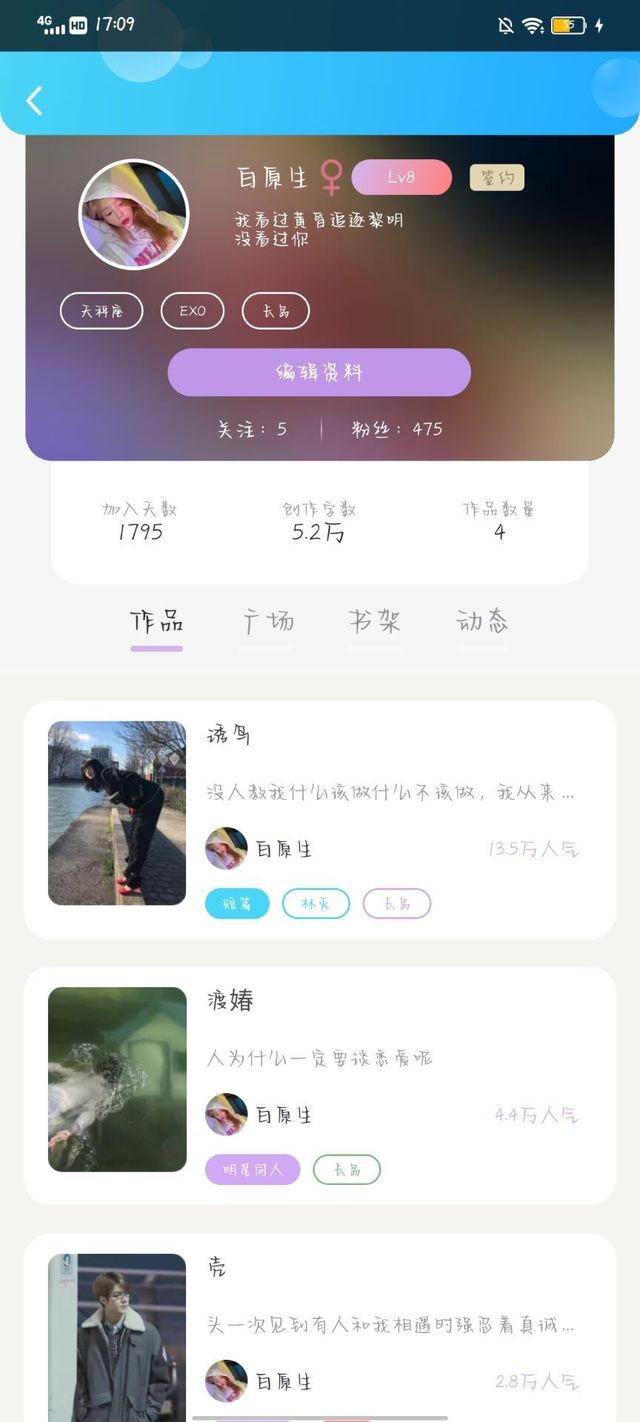Switch to the 广场 tab

pyautogui.click(x=268, y=622)
